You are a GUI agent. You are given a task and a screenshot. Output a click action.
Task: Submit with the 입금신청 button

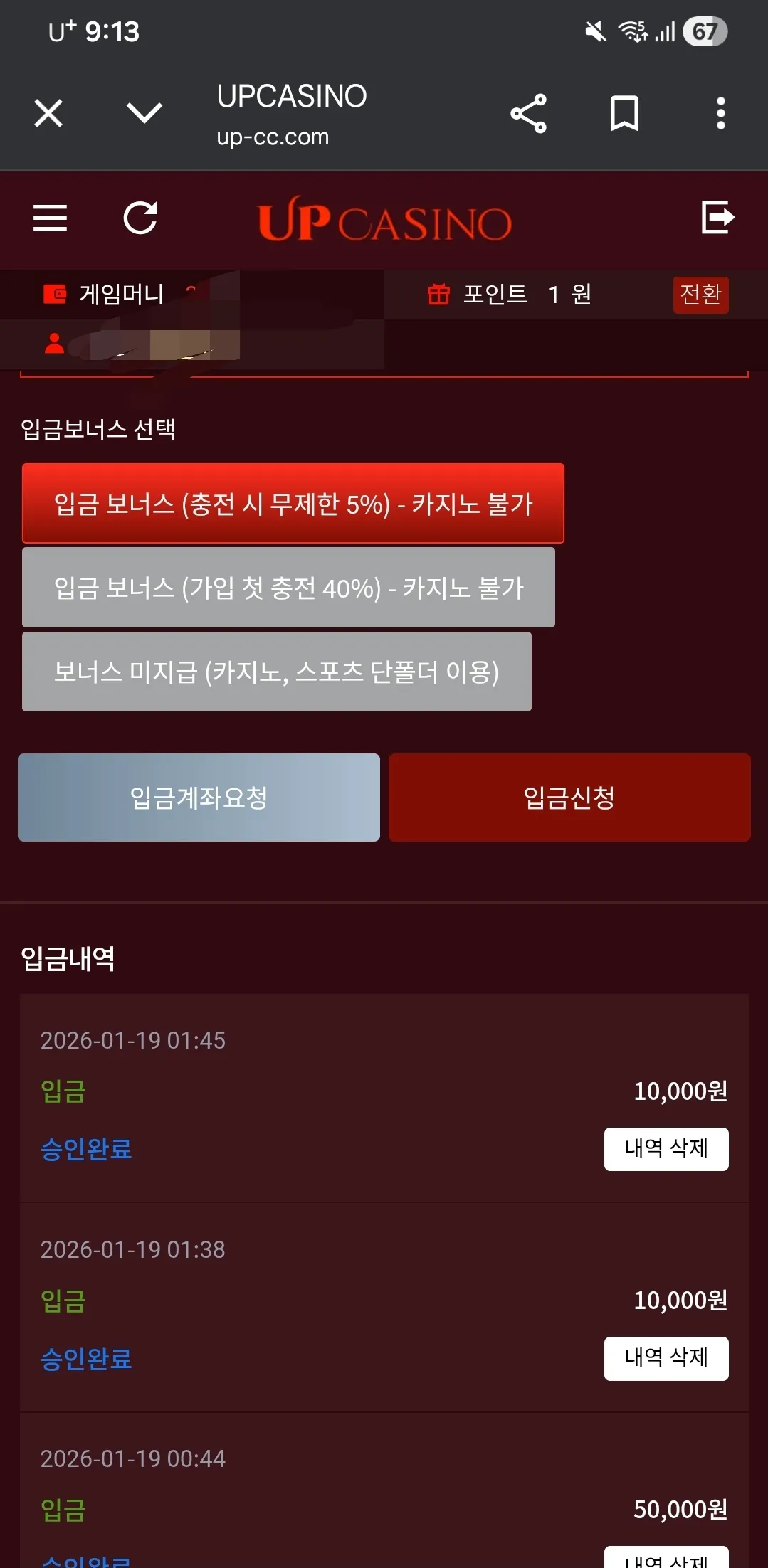coord(569,798)
